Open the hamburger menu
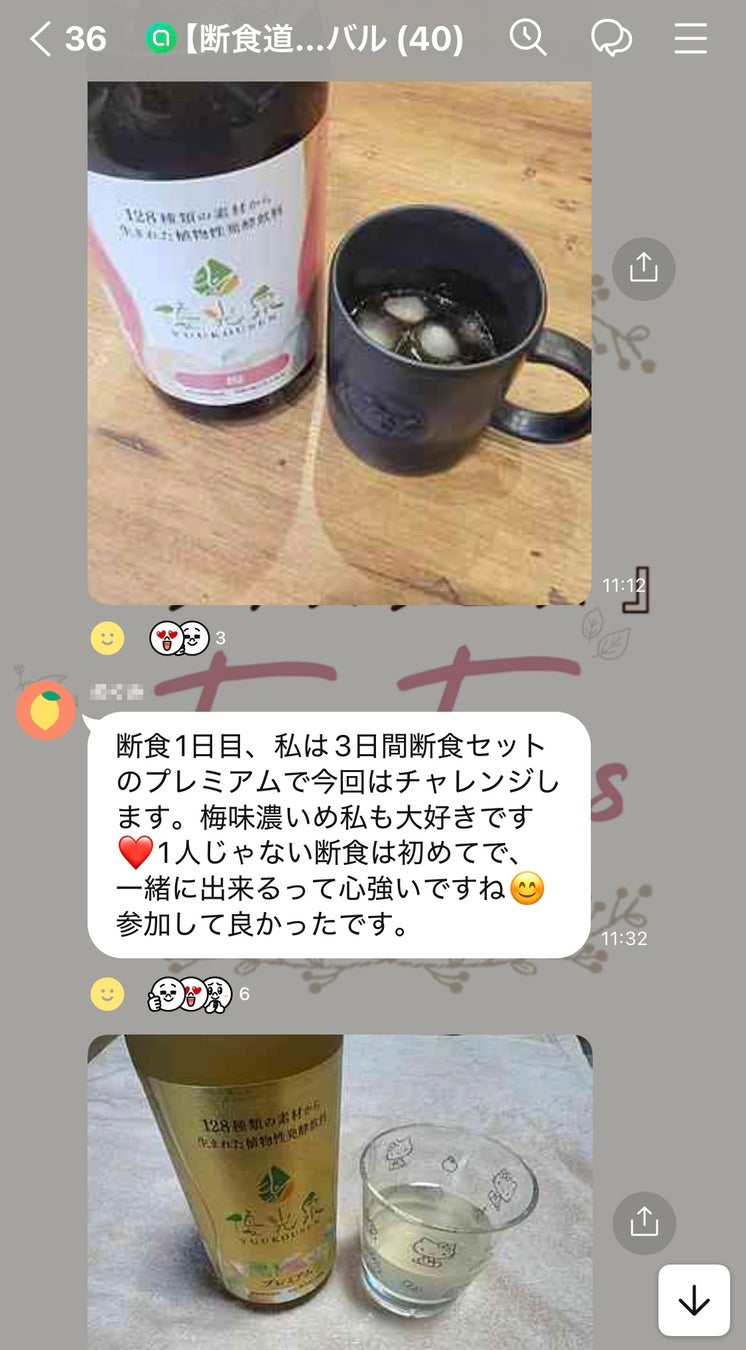746x1350 pixels. click(690, 39)
